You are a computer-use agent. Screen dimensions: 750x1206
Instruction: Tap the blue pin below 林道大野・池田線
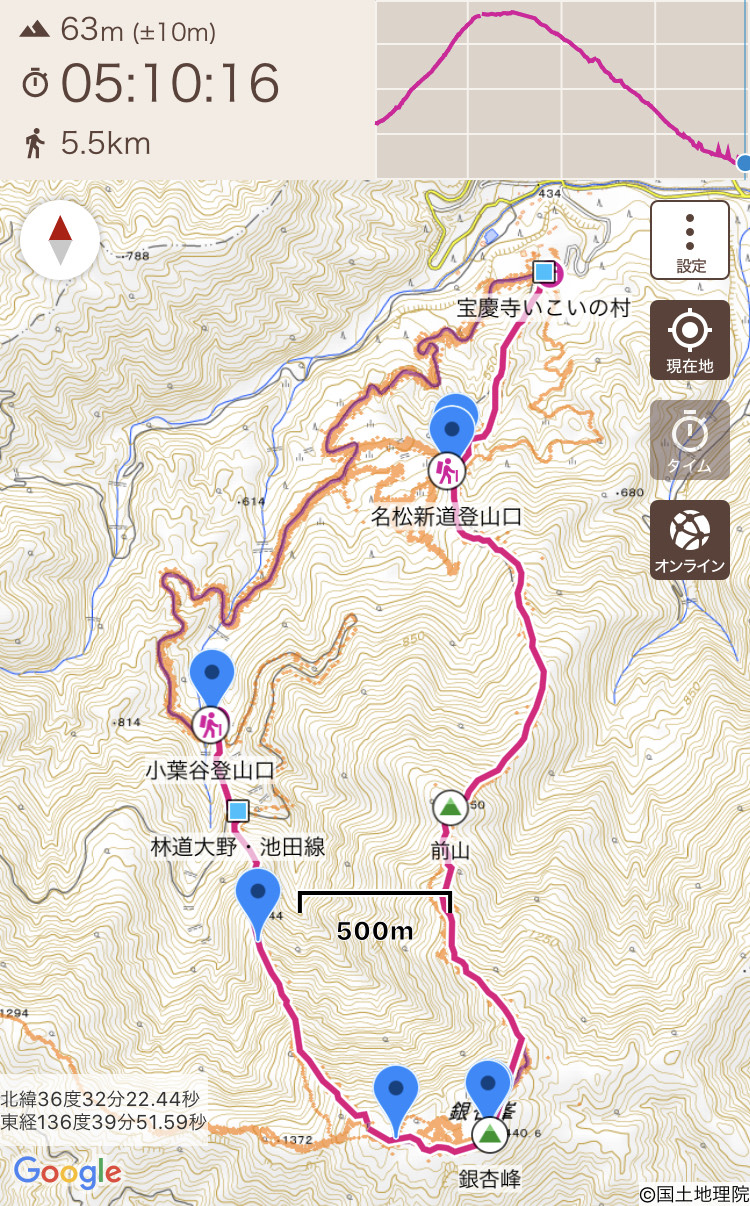tap(259, 897)
